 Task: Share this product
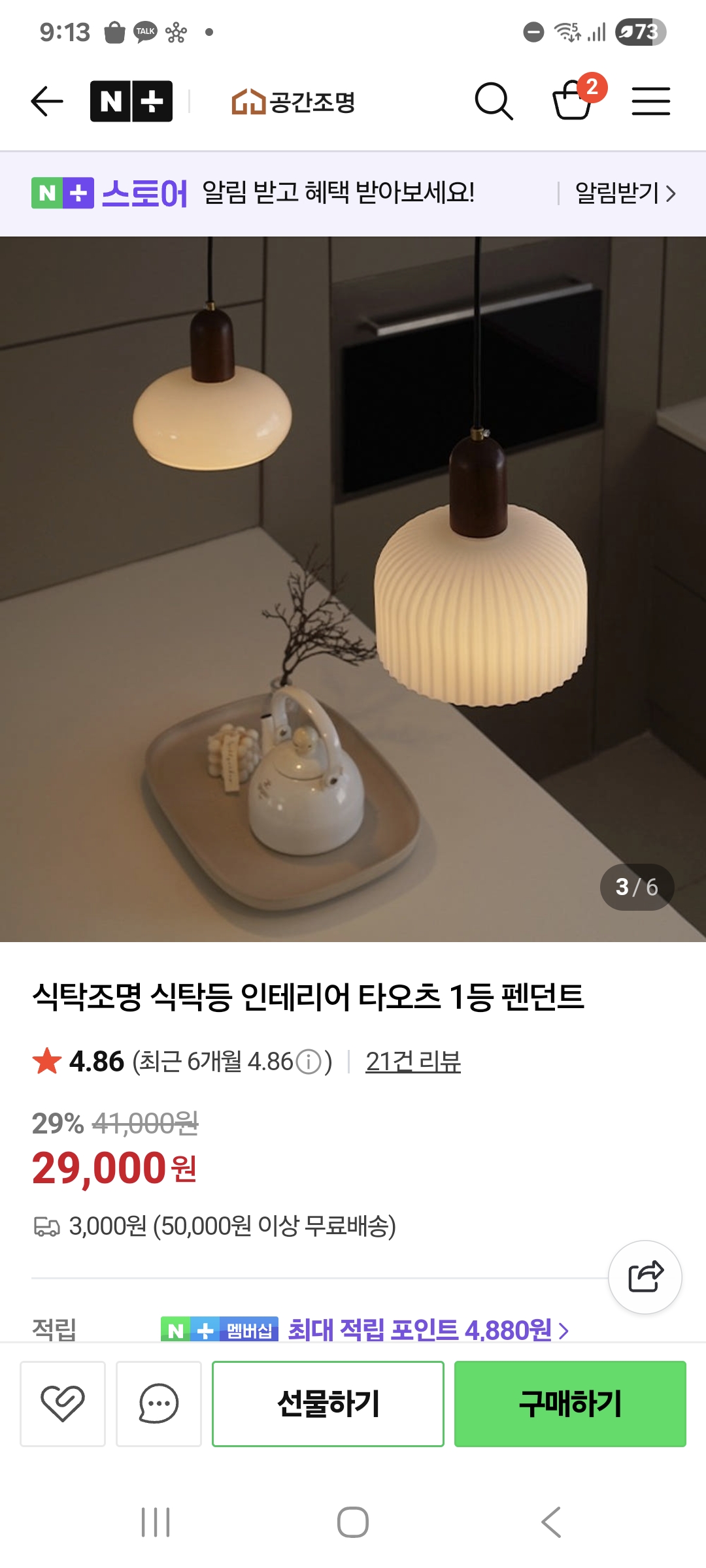pos(645,1277)
